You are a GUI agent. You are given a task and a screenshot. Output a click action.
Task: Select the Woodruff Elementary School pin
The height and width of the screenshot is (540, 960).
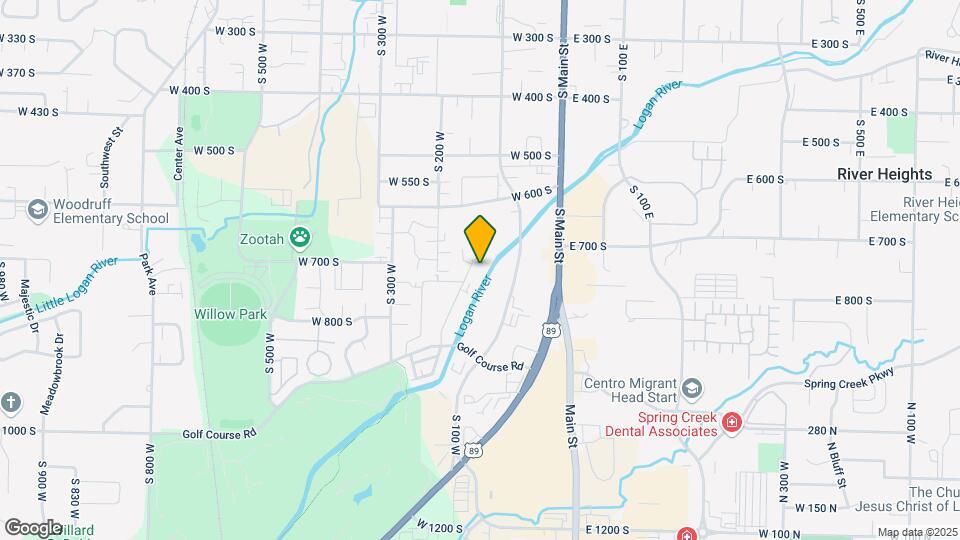38,210
